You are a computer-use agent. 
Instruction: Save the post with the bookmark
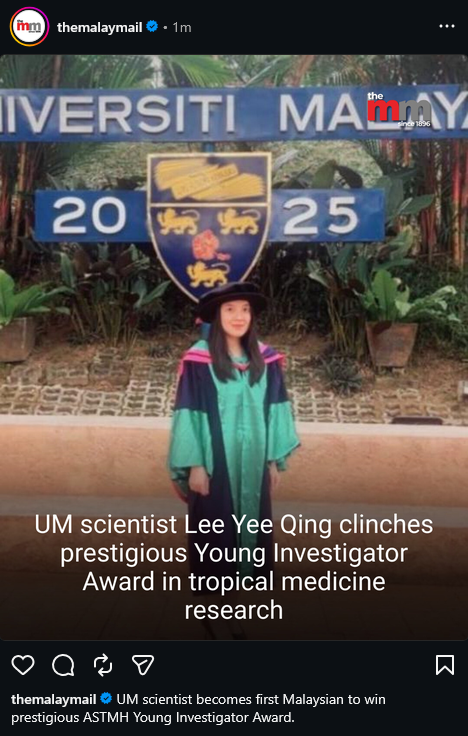pos(445,665)
